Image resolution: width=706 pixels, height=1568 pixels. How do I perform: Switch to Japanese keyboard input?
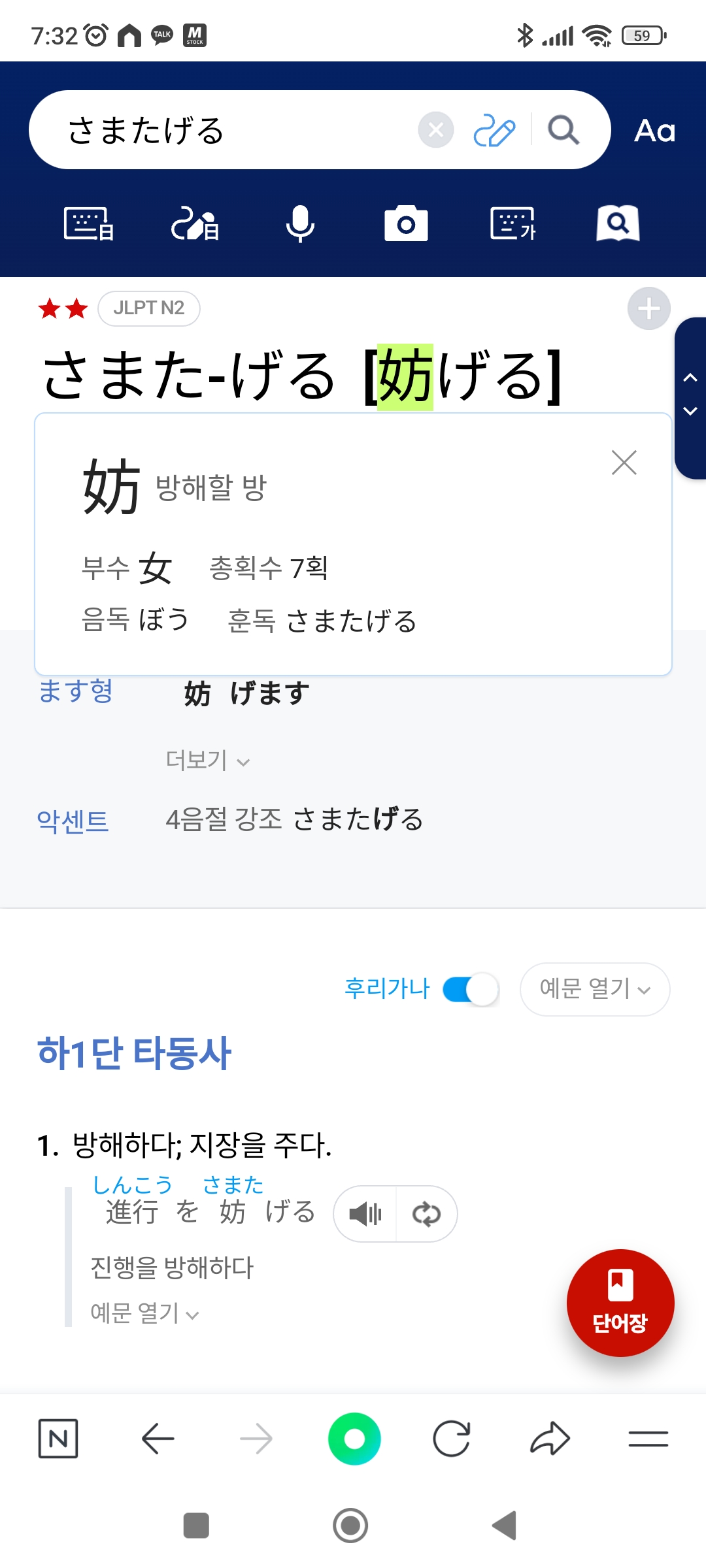coord(89,224)
